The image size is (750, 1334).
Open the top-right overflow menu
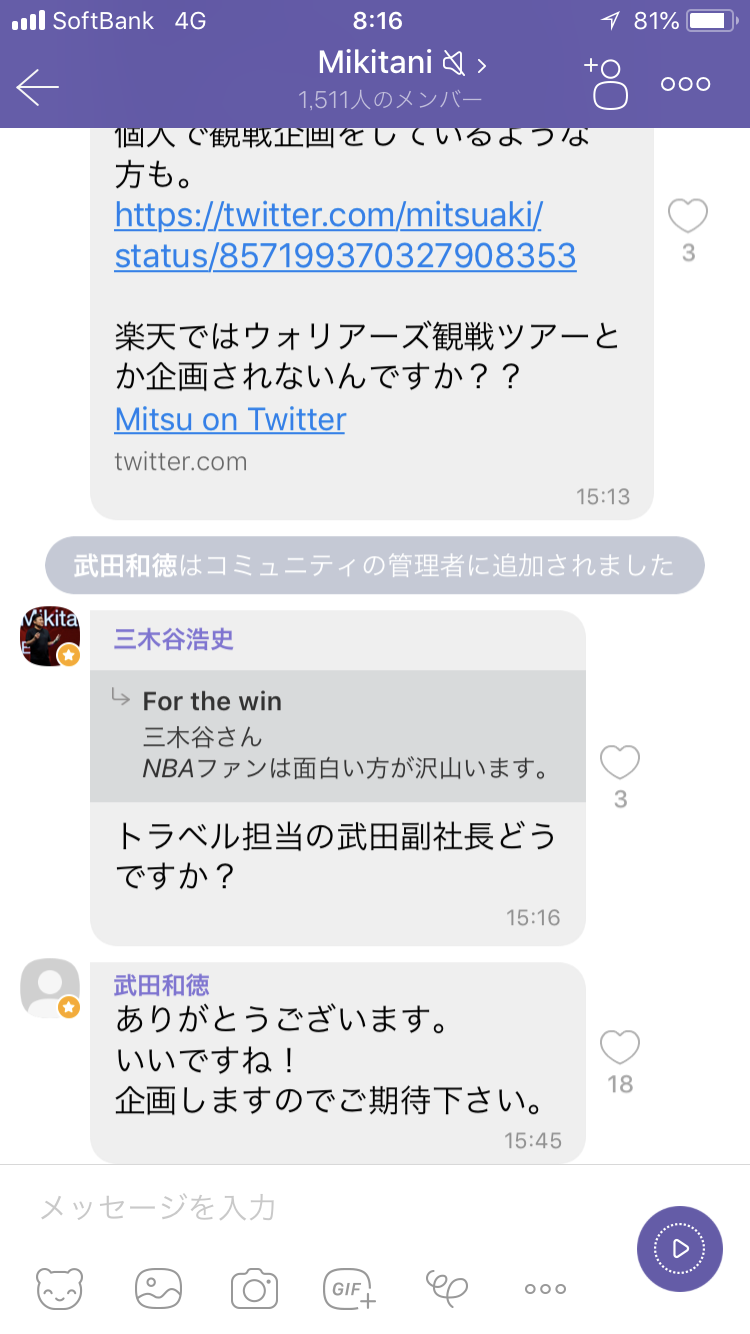686,85
